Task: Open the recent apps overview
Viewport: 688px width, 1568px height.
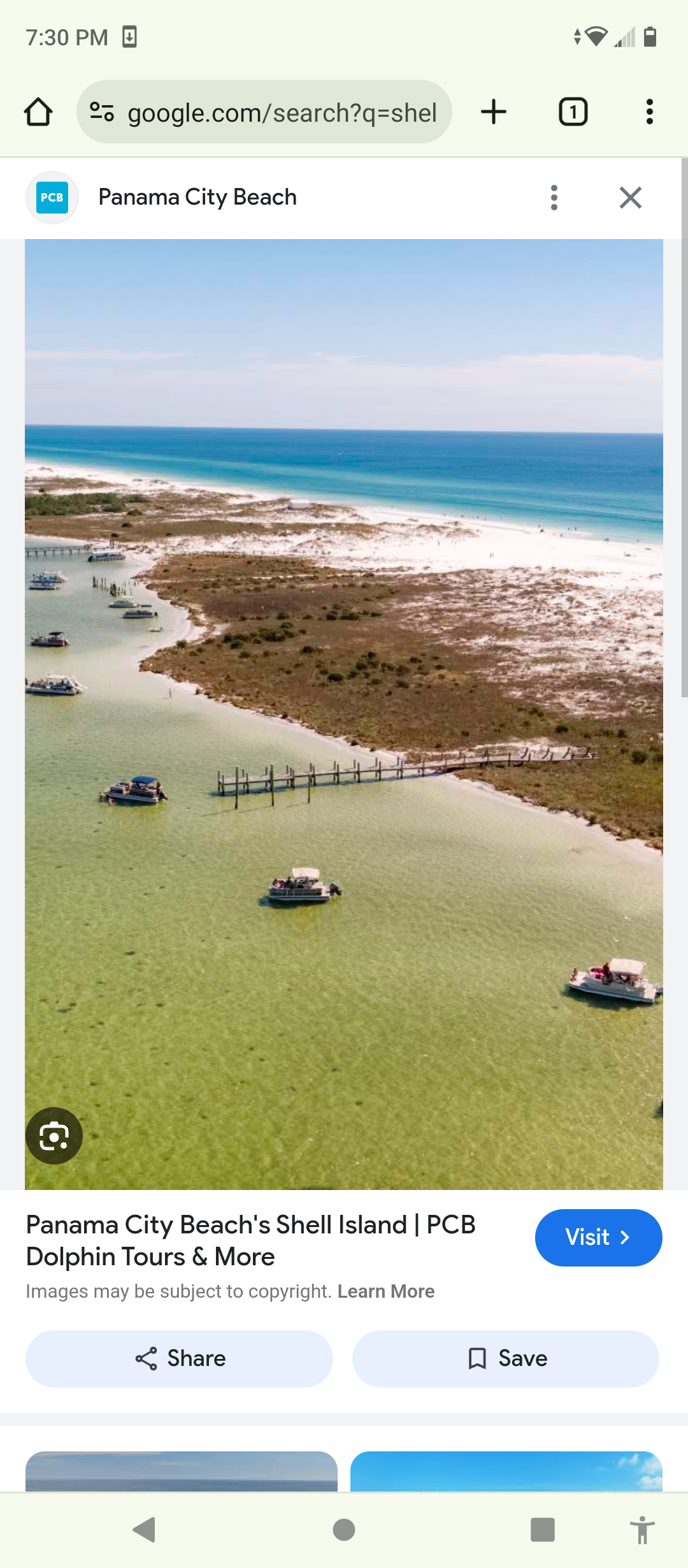Action: (542, 1529)
